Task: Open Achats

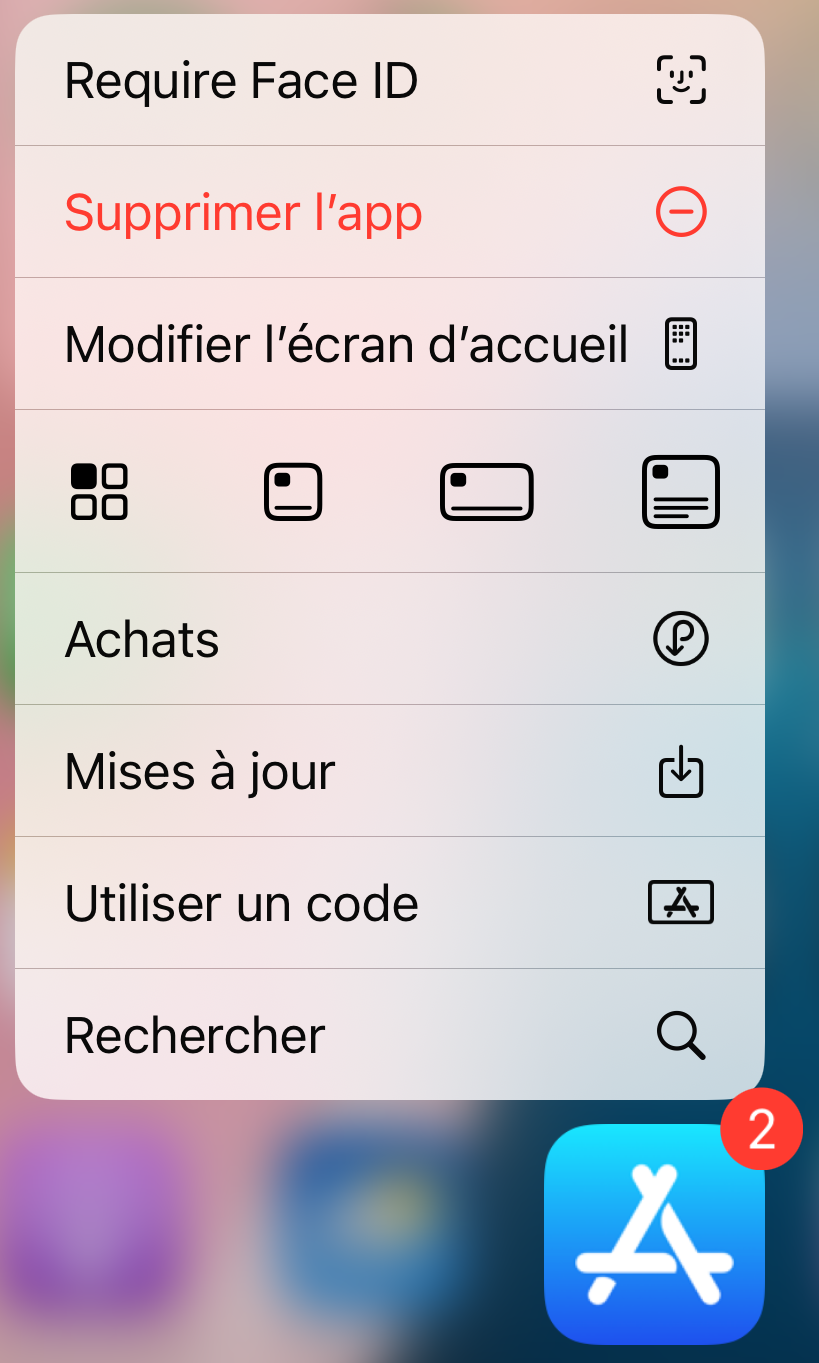Action: point(390,639)
